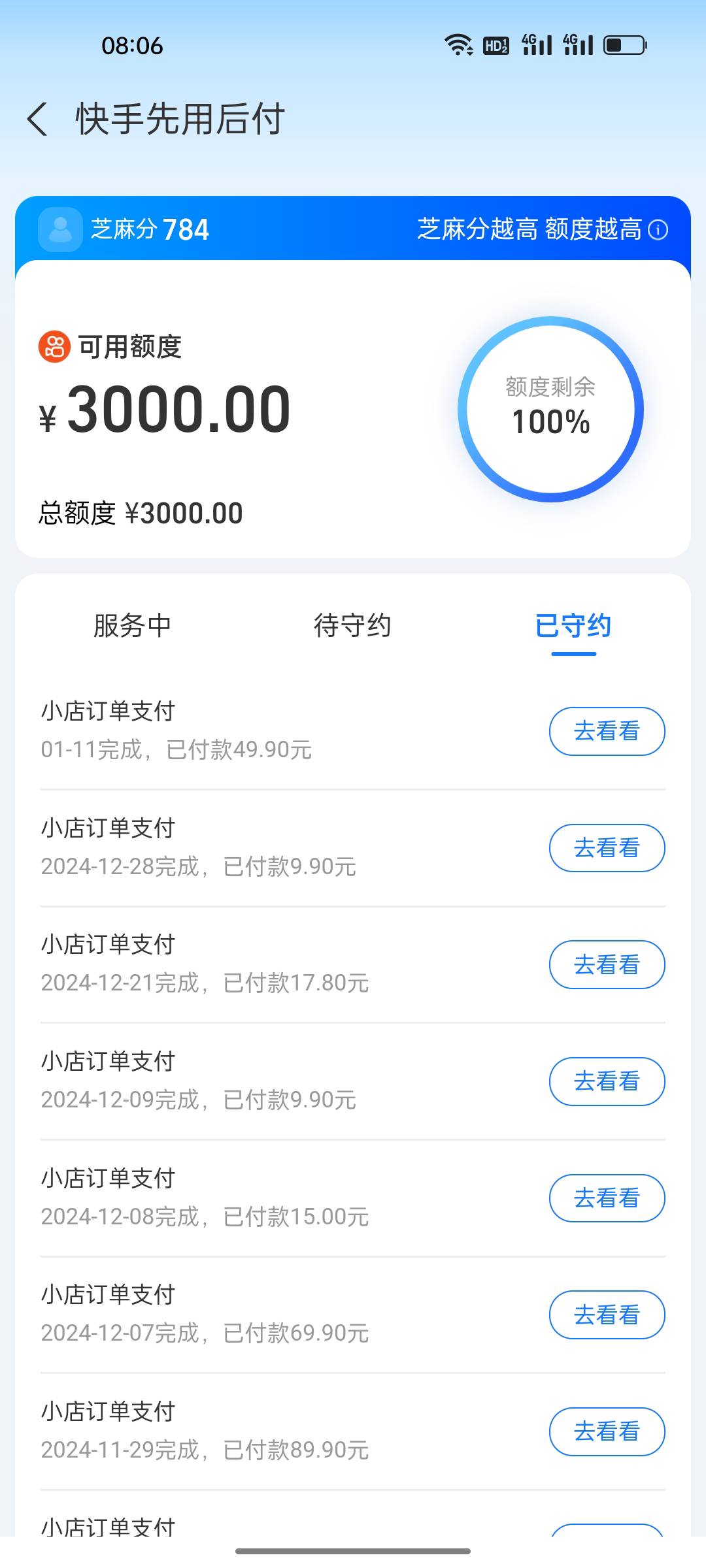706x1568 pixels.
Task: Tap 去看看 for the 2024-12-28 order
Action: [x=607, y=848]
